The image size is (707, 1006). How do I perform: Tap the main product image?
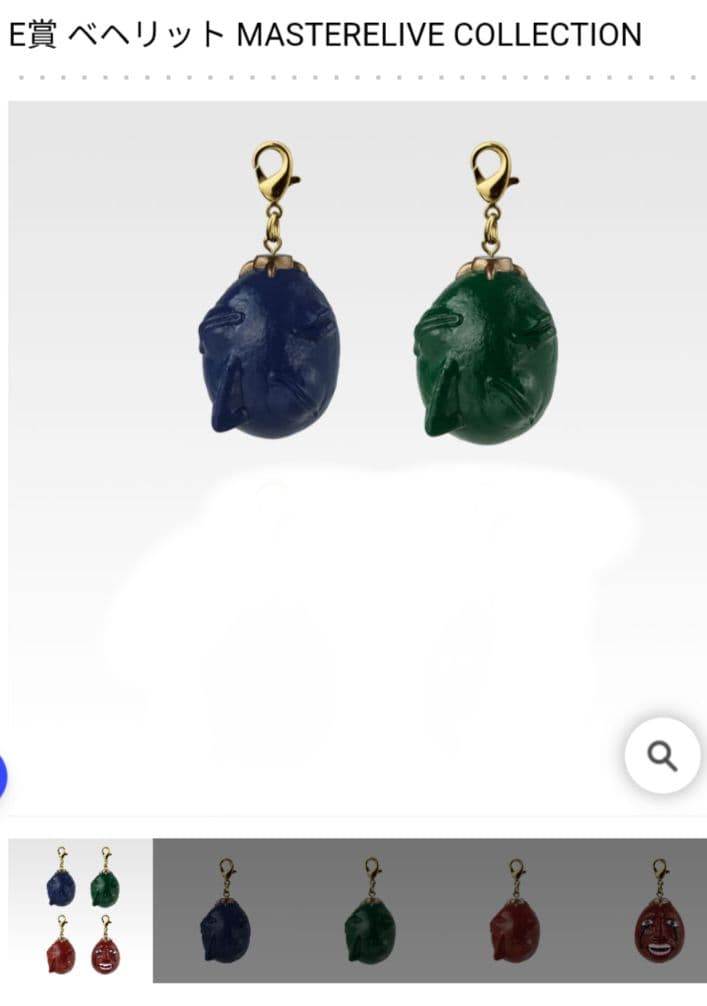(357, 400)
